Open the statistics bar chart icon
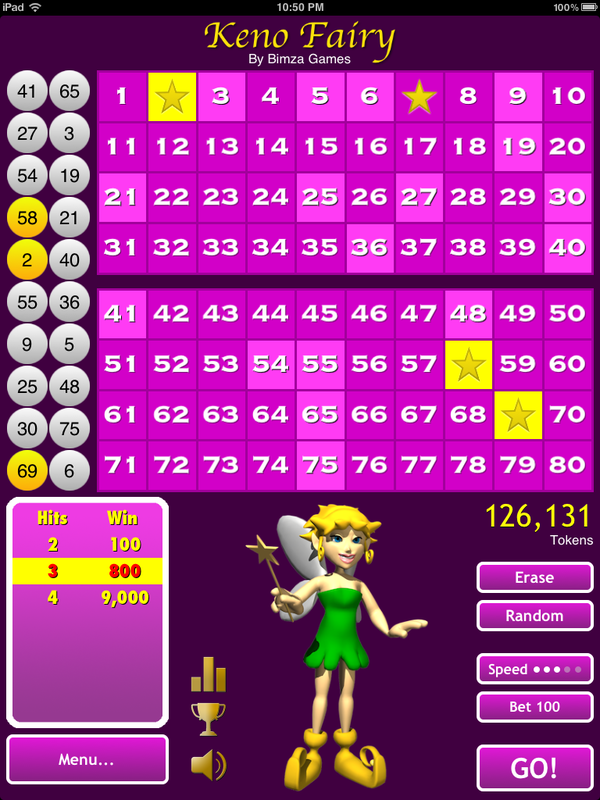This screenshot has height=800, width=600. 209,675
